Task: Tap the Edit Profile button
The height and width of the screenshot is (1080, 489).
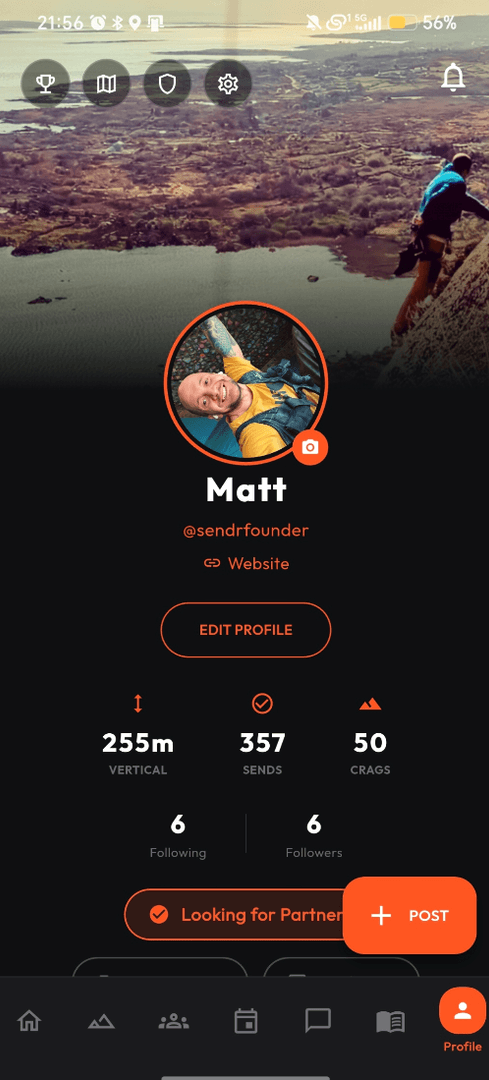Action: coord(246,630)
